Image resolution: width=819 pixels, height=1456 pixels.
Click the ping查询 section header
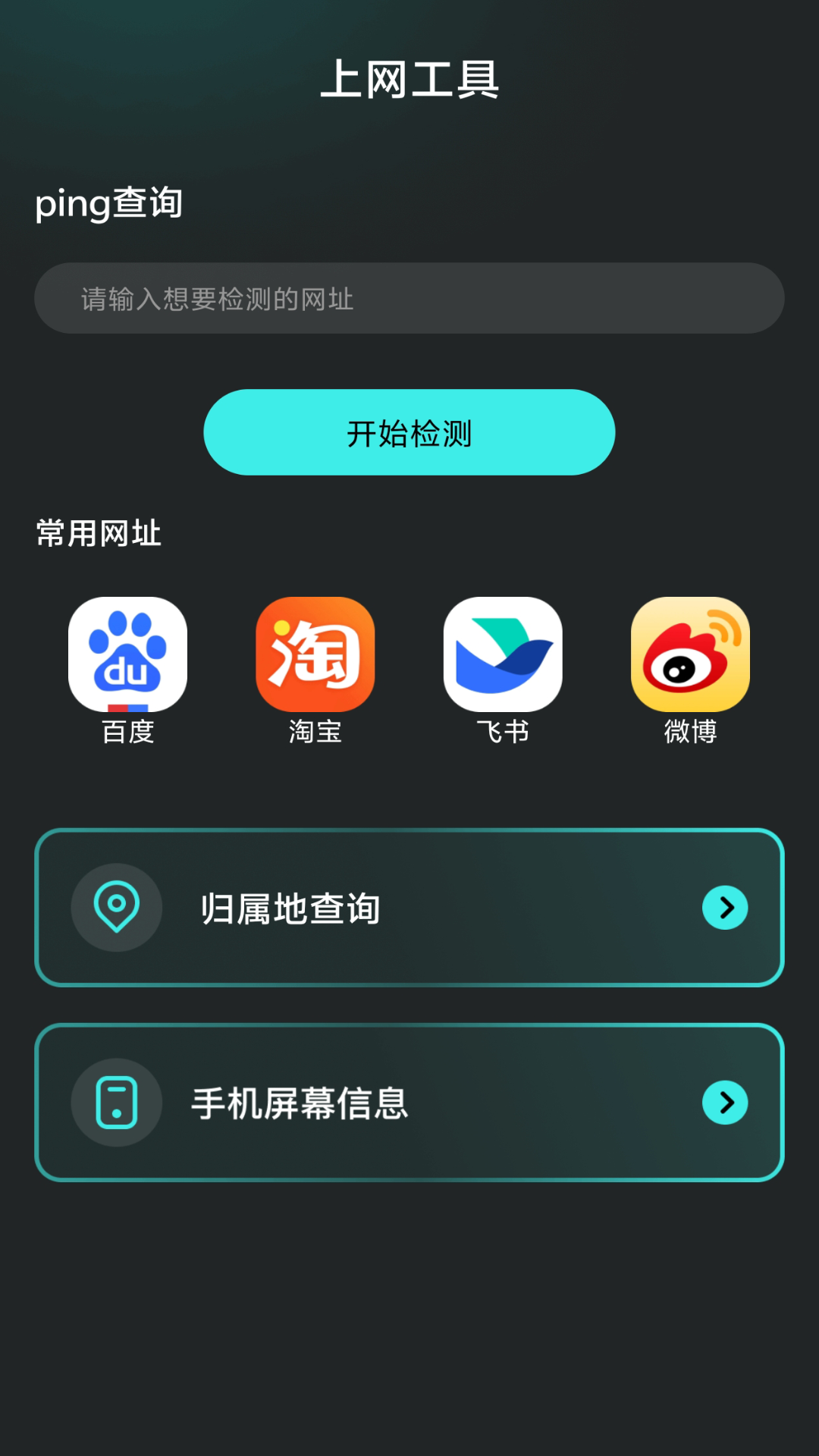[109, 202]
